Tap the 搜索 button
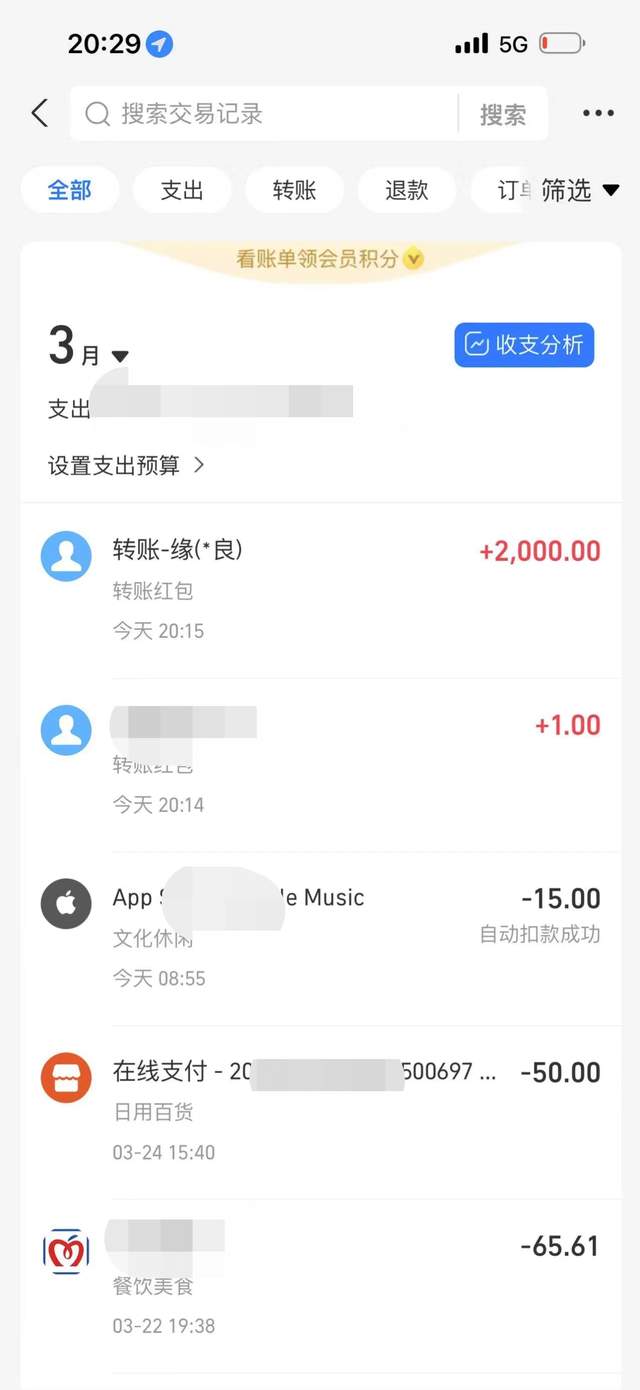Image resolution: width=640 pixels, height=1390 pixels. [502, 114]
